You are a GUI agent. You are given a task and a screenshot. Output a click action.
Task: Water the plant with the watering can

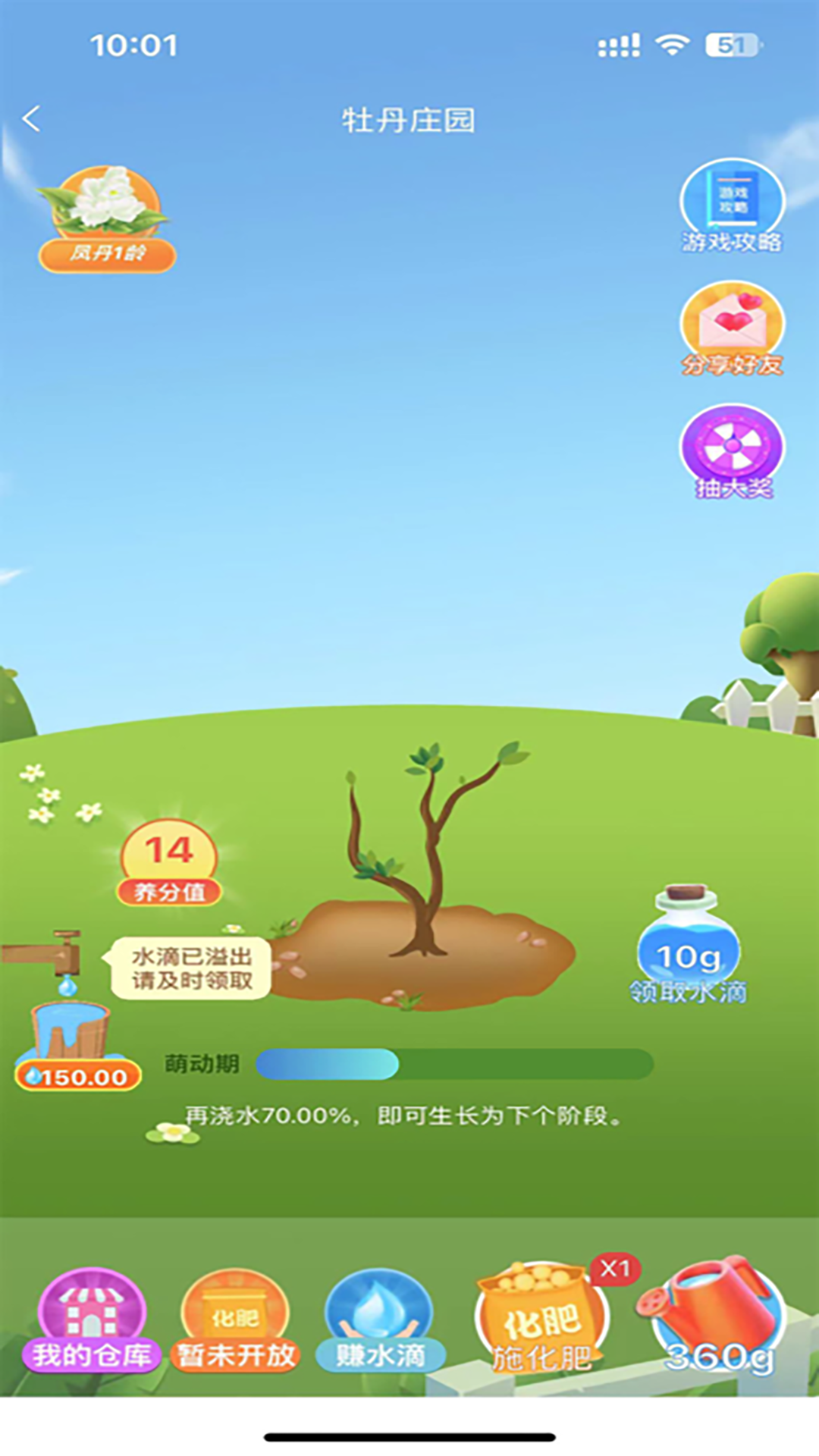(x=717, y=1316)
